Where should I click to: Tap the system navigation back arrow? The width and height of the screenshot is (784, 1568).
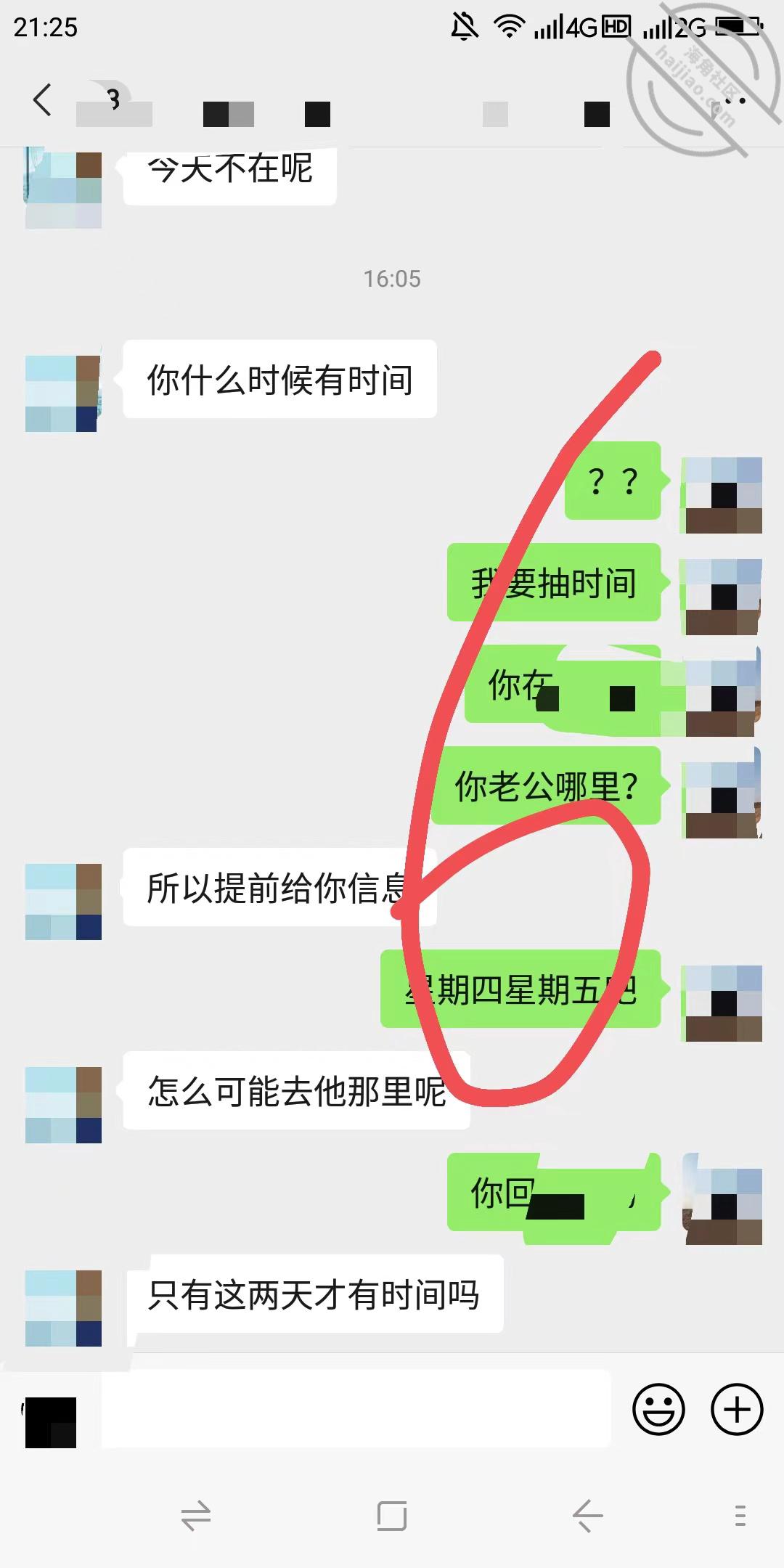(x=587, y=1516)
